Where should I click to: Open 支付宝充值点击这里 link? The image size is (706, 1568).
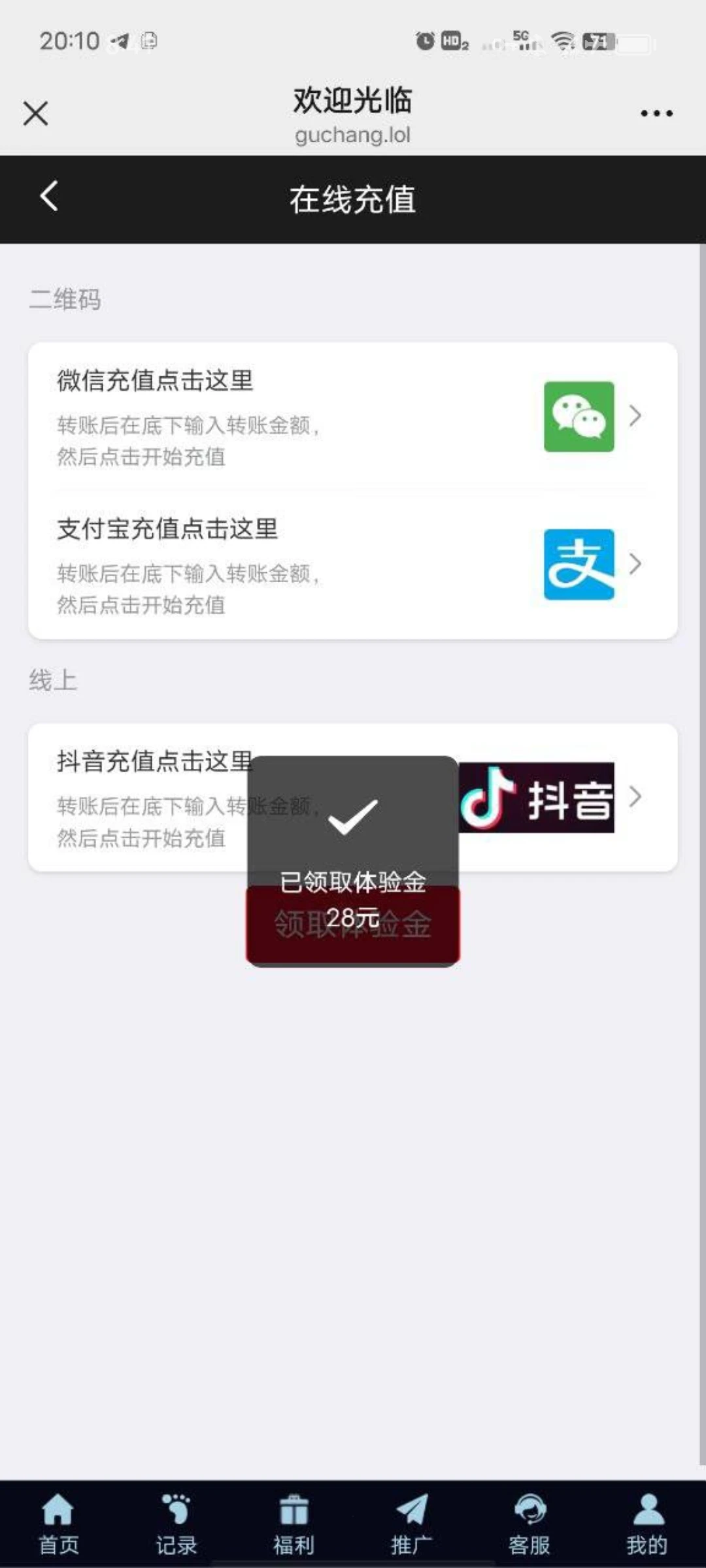click(165, 529)
